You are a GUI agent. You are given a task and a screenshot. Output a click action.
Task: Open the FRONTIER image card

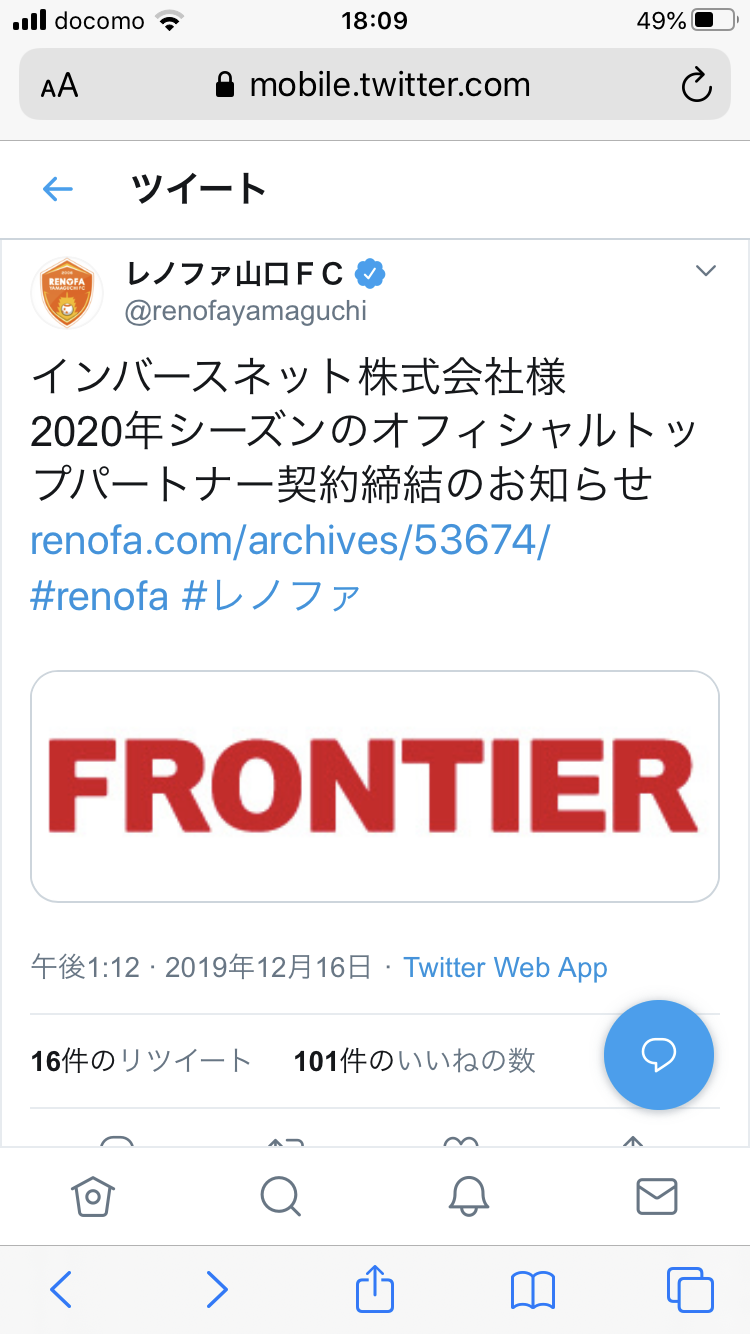coord(375,786)
